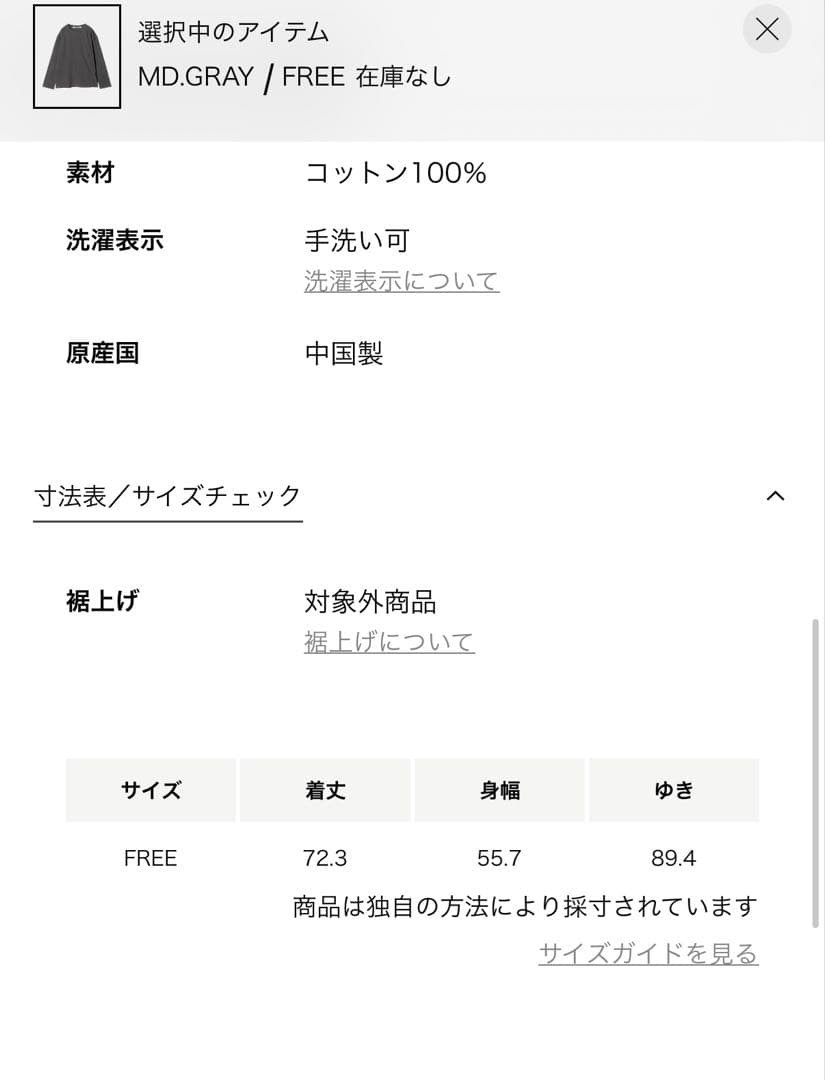Tap the MD.GRAY item thumbnail
The width and height of the screenshot is (825, 1080).
(x=77, y=57)
